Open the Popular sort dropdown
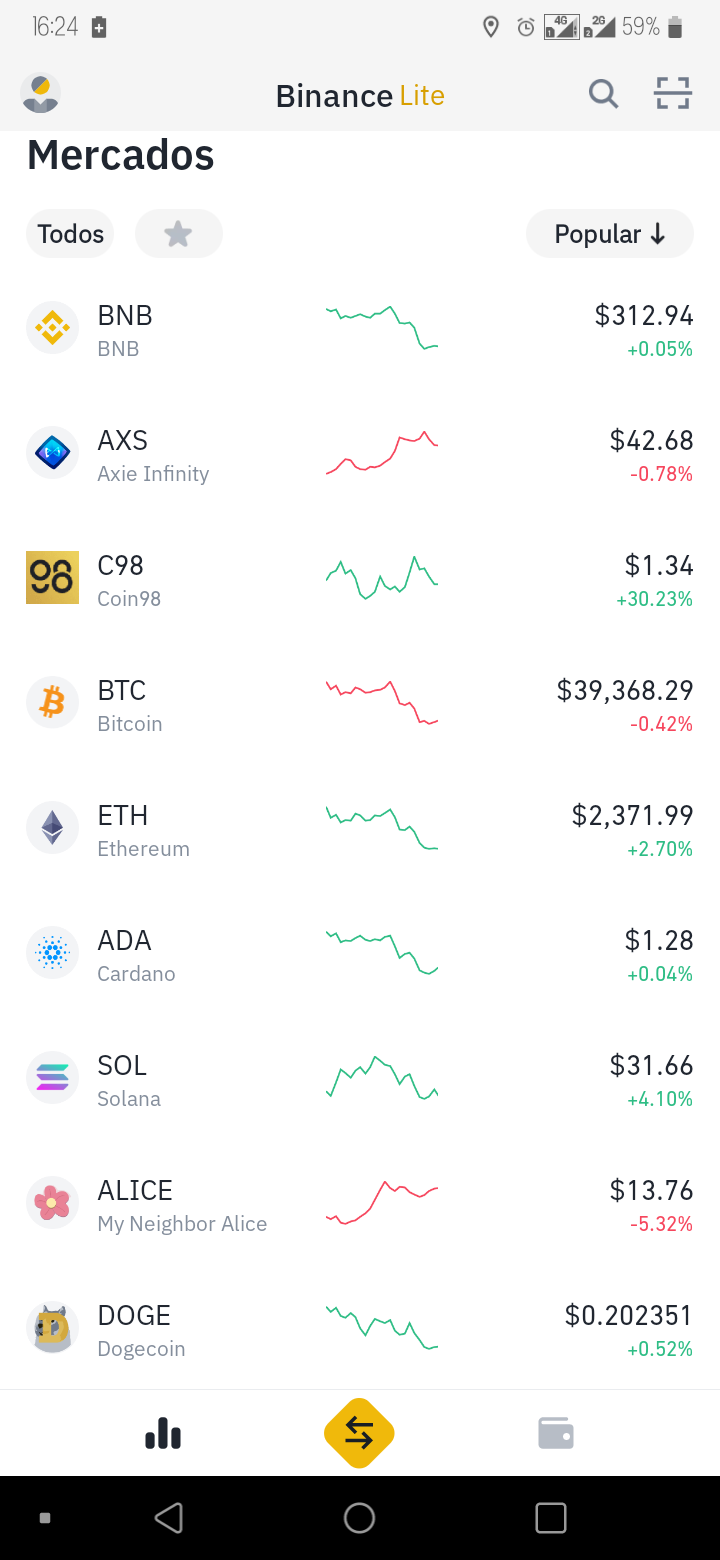The width and height of the screenshot is (720, 1560). pos(610,234)
